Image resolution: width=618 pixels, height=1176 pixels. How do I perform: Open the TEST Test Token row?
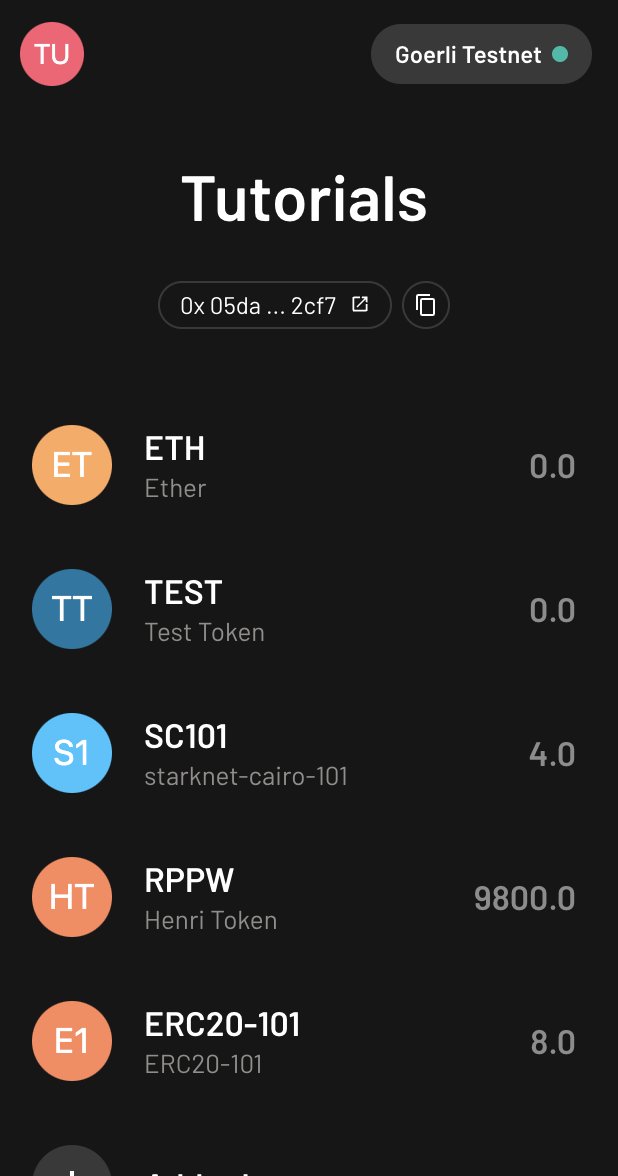click(x=309, y=610)
